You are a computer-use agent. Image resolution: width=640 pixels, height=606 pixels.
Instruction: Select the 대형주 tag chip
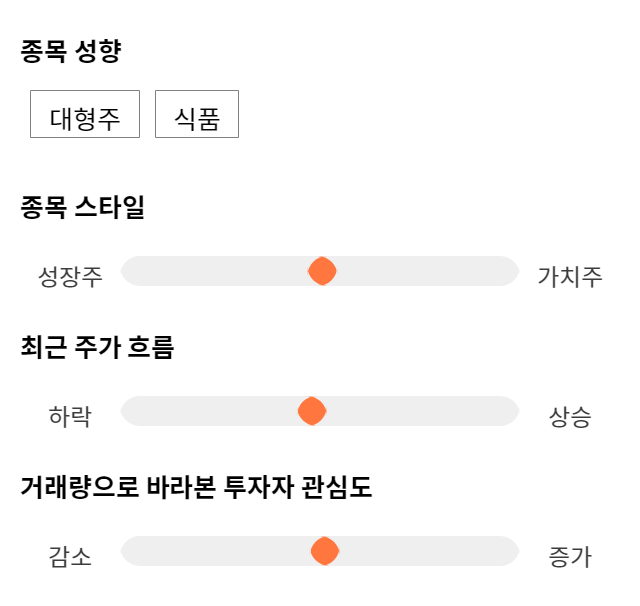(x=85, y=114)
